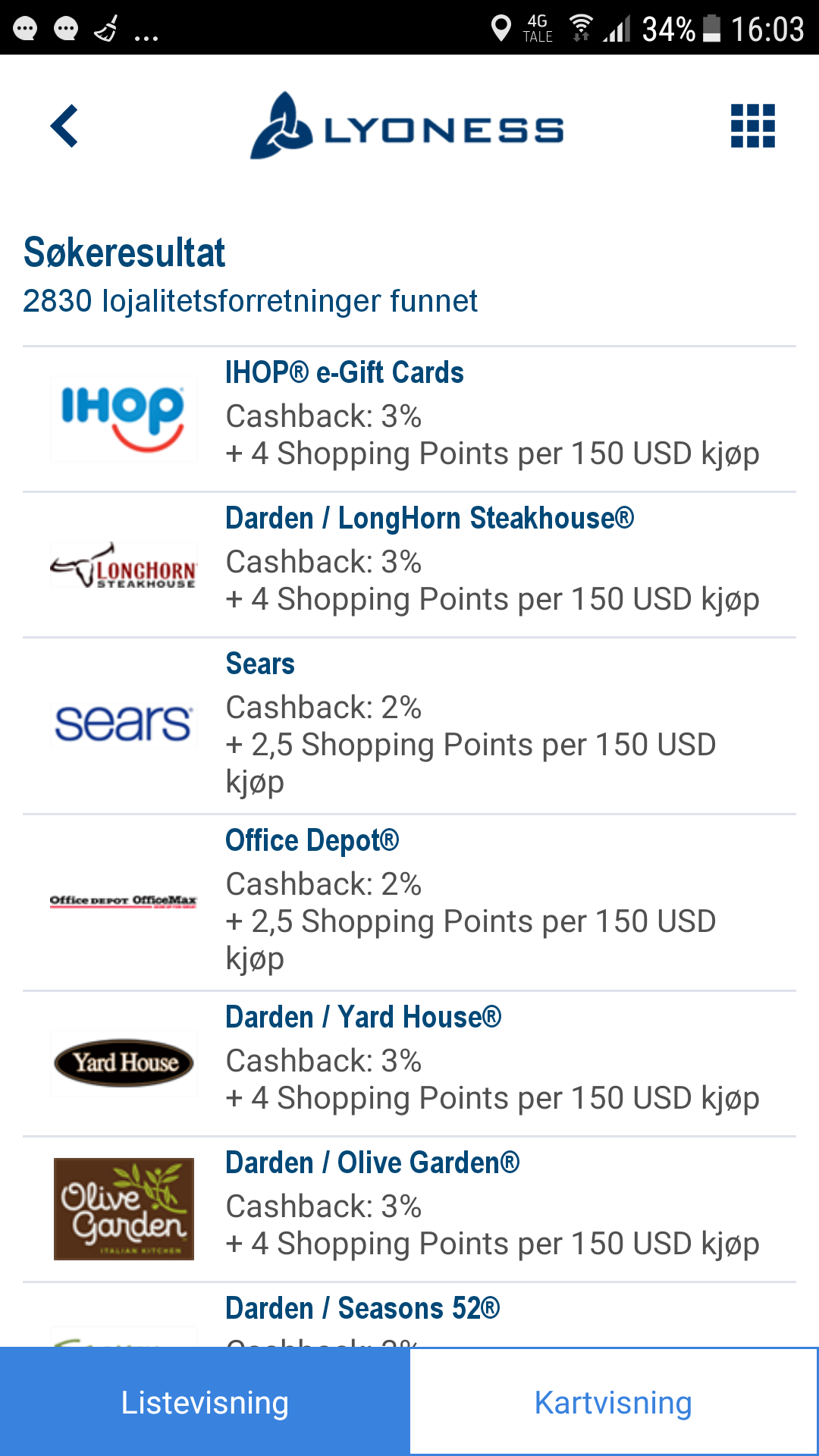Go back using the arrow icon
The width and height of the screenshot is (819, 1456).
pos(64,126)
